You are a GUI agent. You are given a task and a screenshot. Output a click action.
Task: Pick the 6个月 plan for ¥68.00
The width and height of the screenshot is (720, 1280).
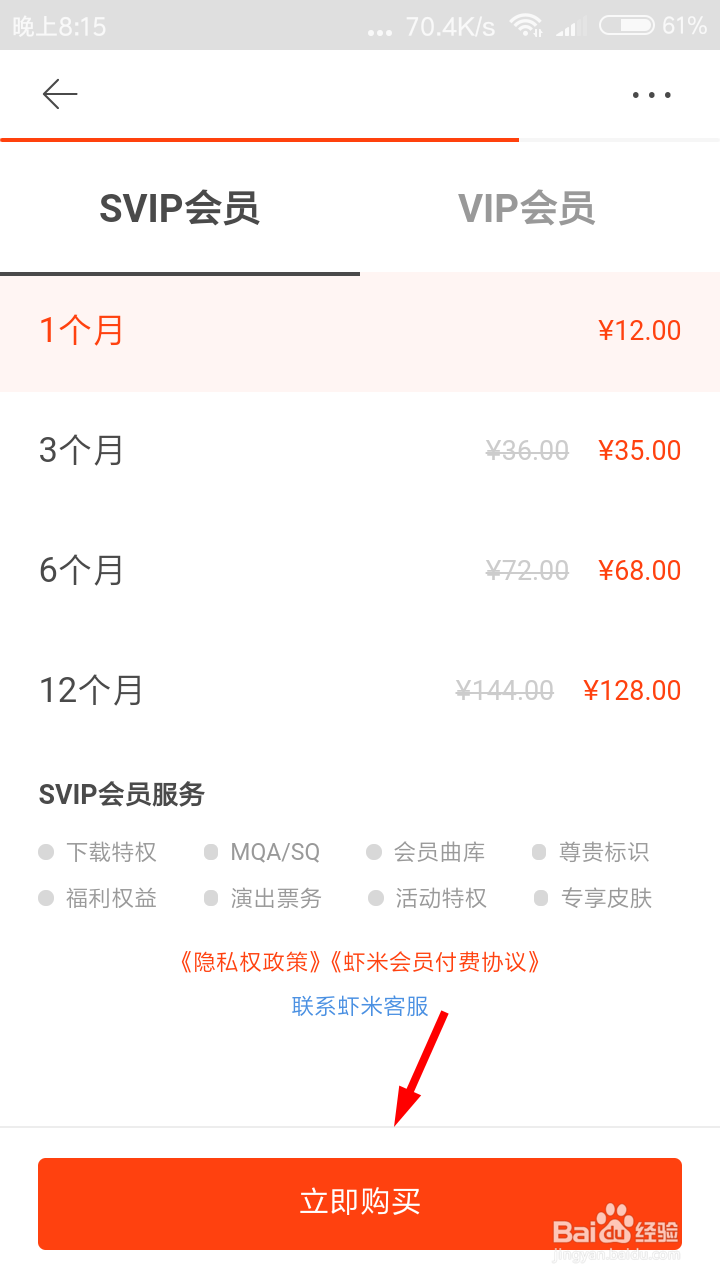(360, 571)
